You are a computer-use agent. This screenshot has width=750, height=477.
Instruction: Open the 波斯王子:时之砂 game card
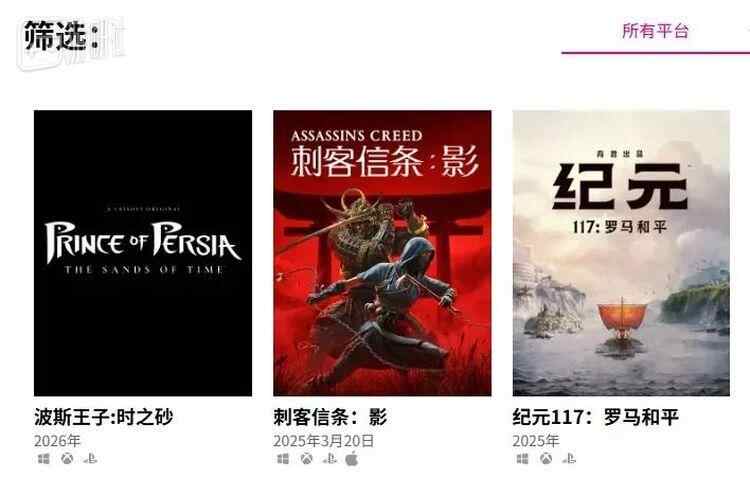(143, 253)
